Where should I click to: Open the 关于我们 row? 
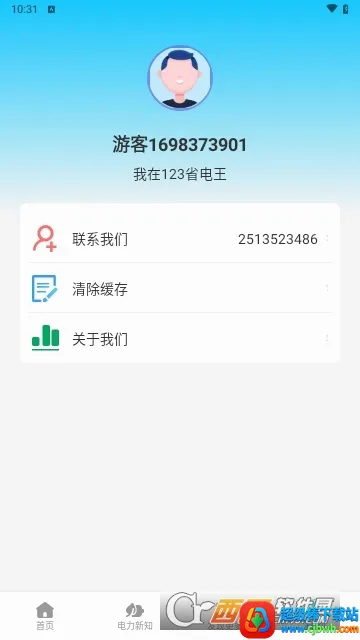[180, 338]
